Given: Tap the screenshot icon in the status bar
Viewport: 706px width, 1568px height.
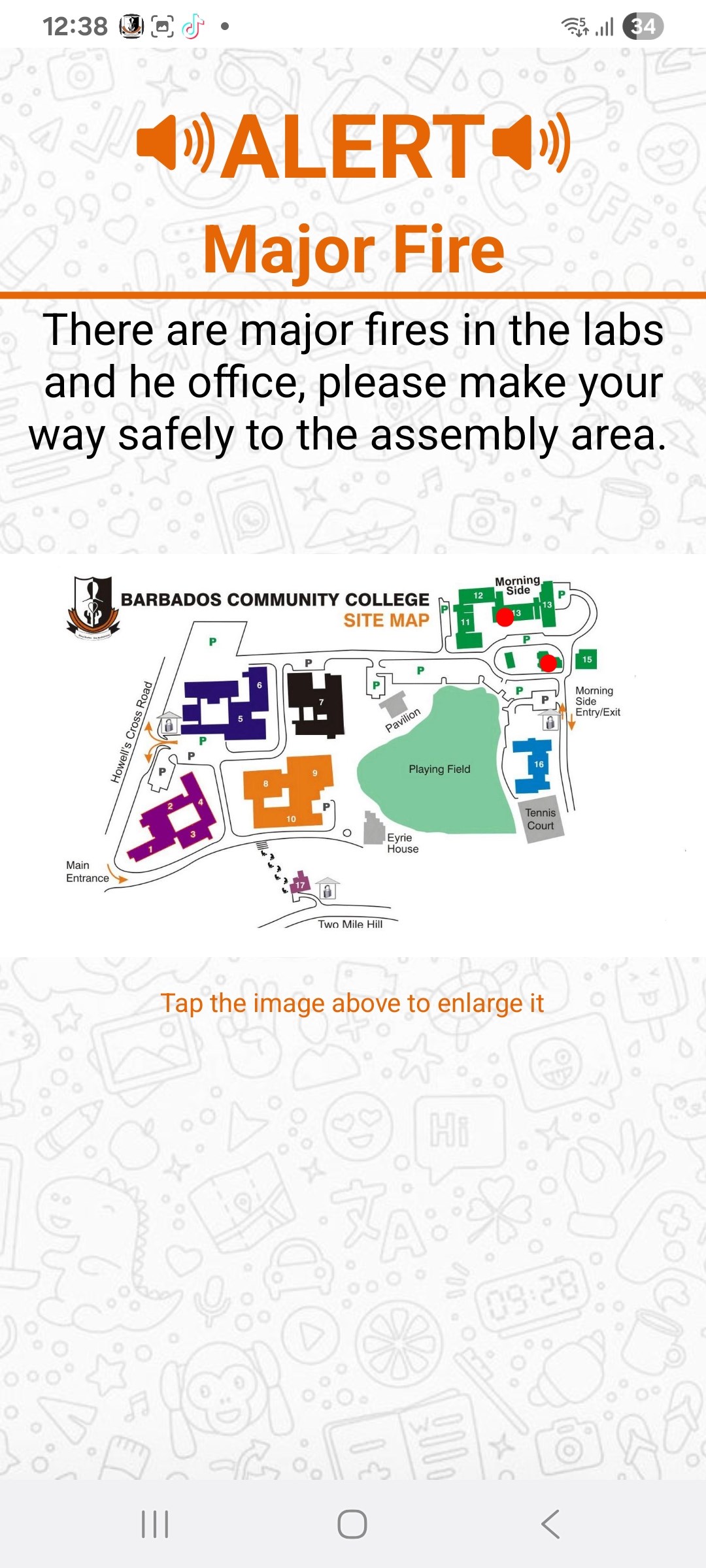Looking at the screenshot, I should pos(161,25).
